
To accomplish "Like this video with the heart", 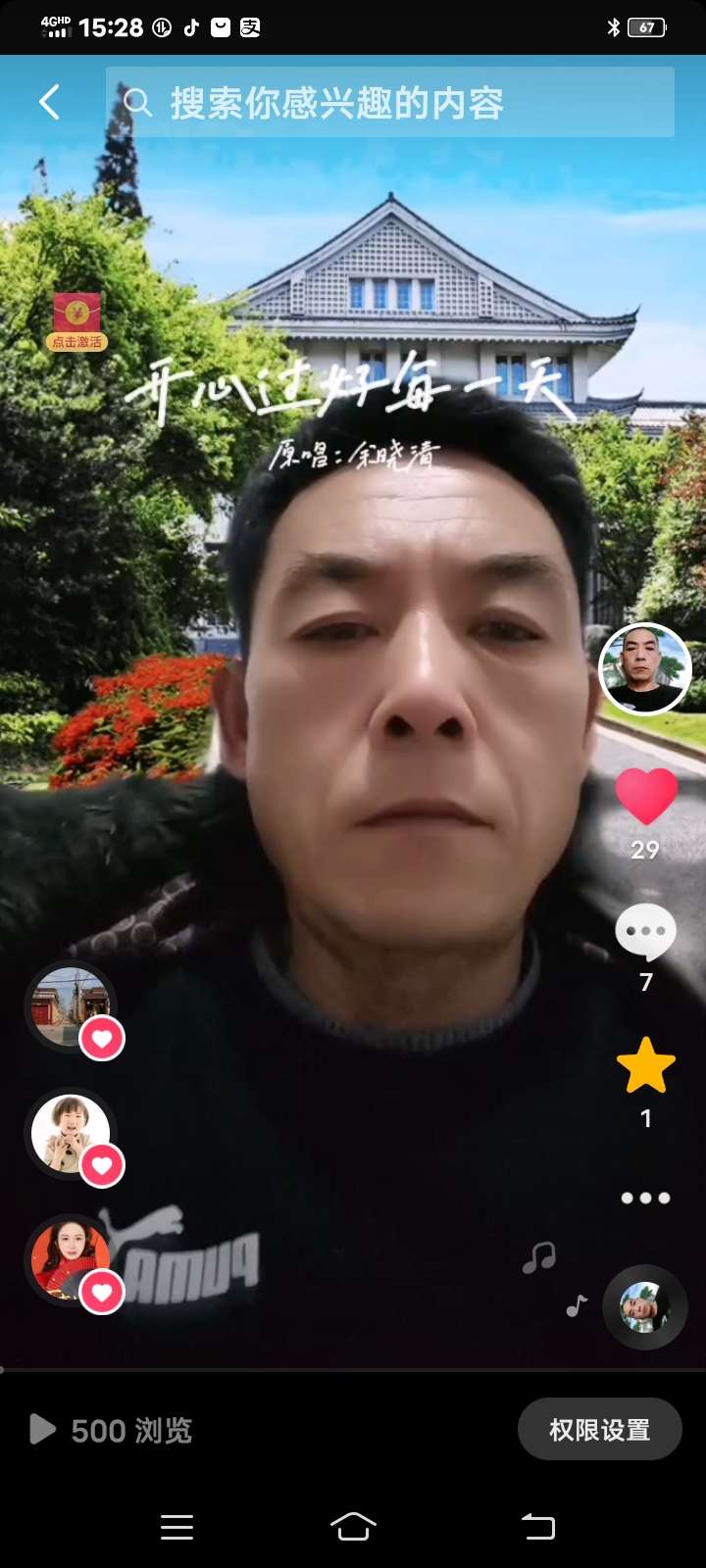I will (x=646, y=796).
